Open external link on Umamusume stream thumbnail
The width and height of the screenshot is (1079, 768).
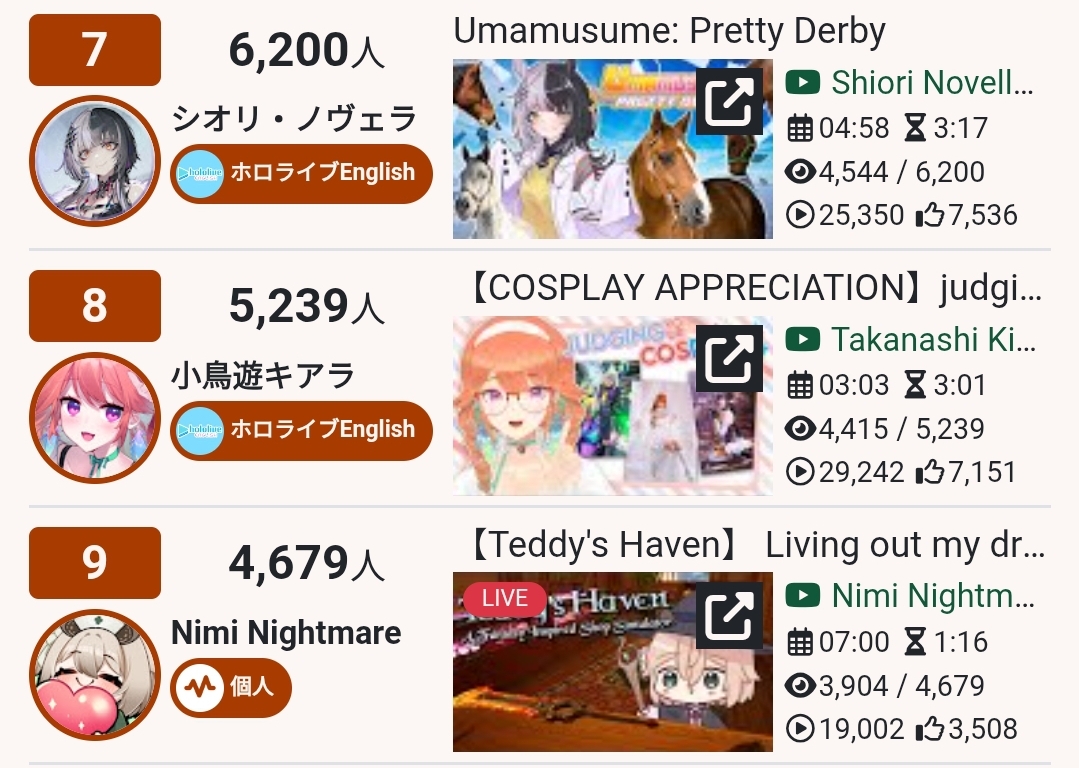coord(729,101)
